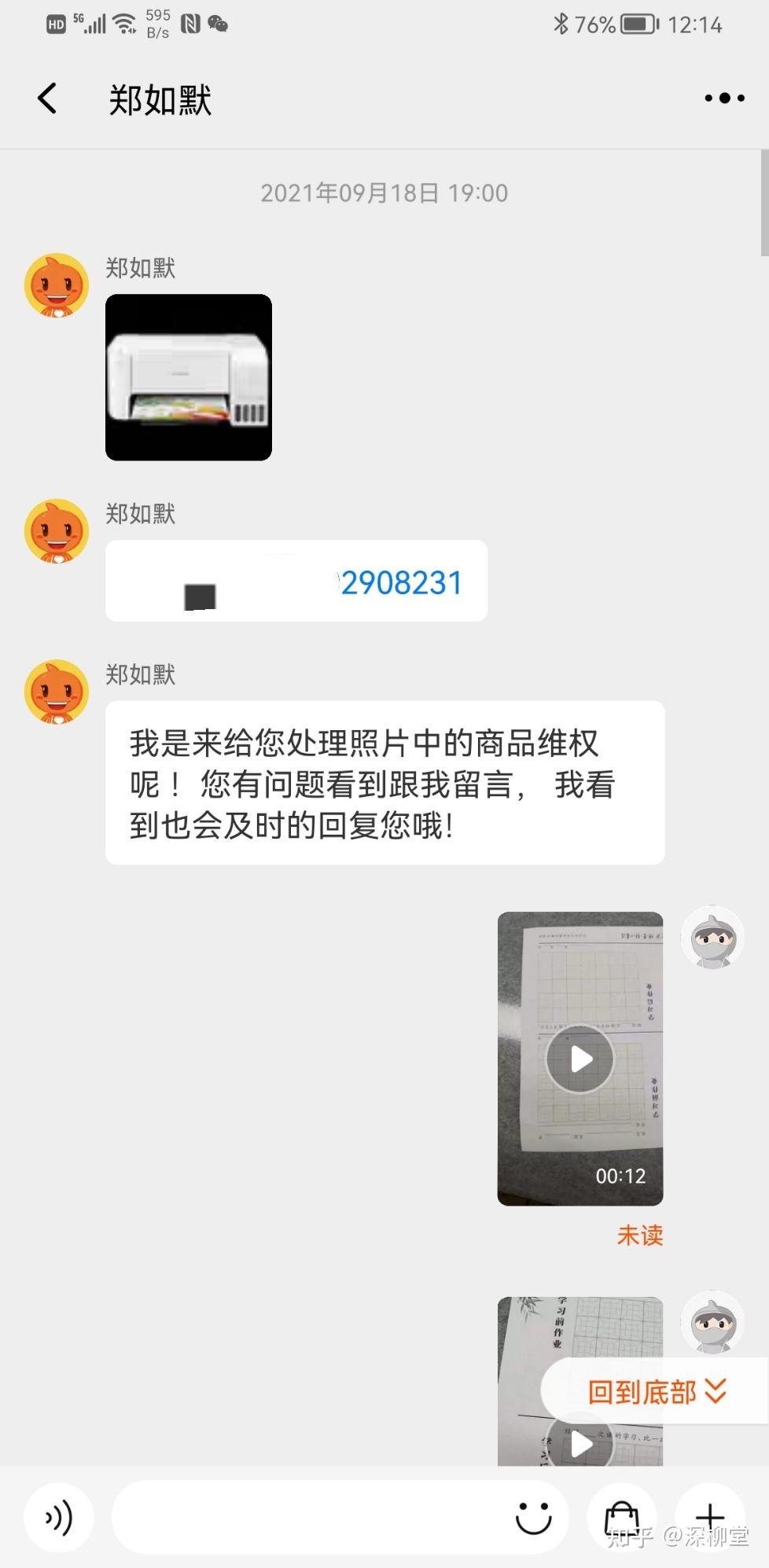Tap the date header 2021年09月18日 19:00

pyautogui.click(x=384, y=193)
